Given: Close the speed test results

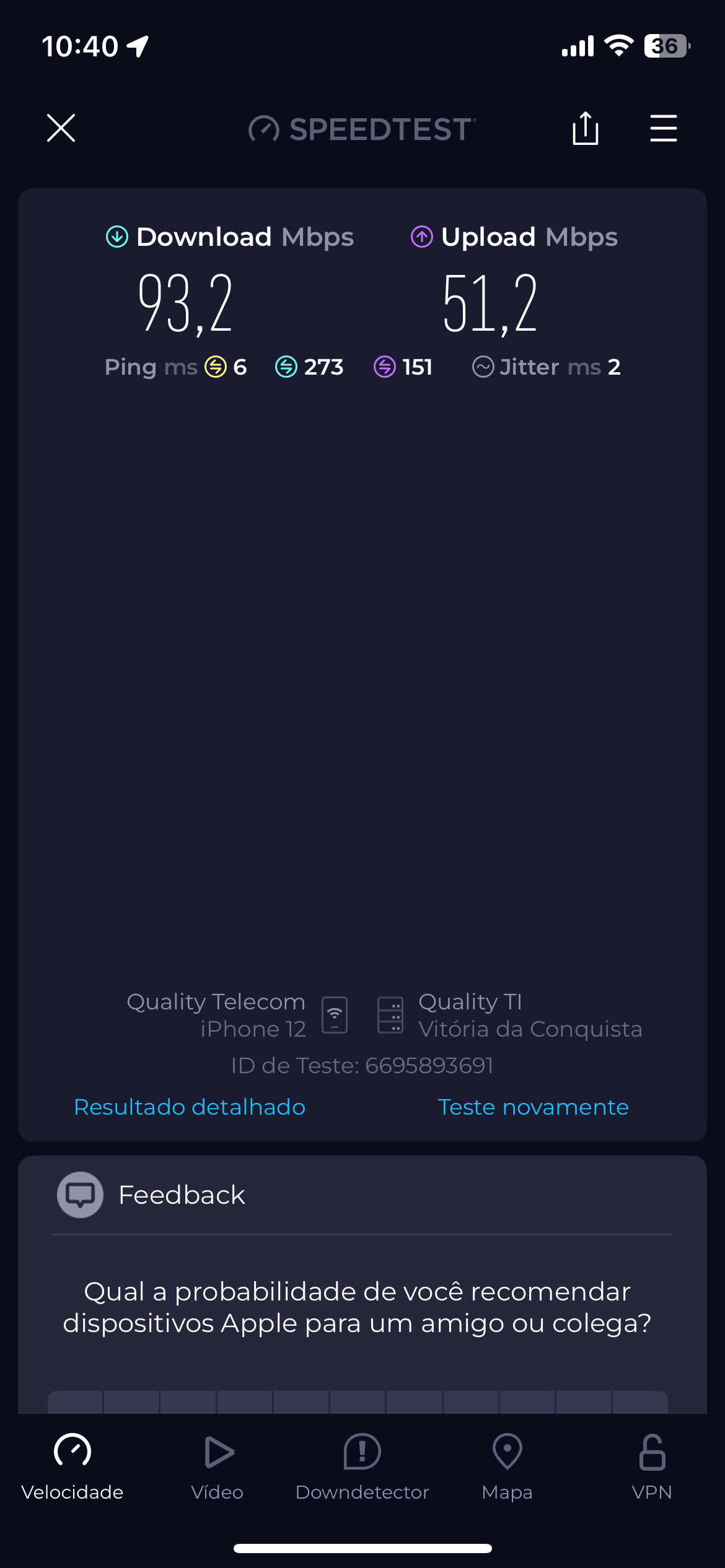Looking at the screenshot, I should 61,128.
